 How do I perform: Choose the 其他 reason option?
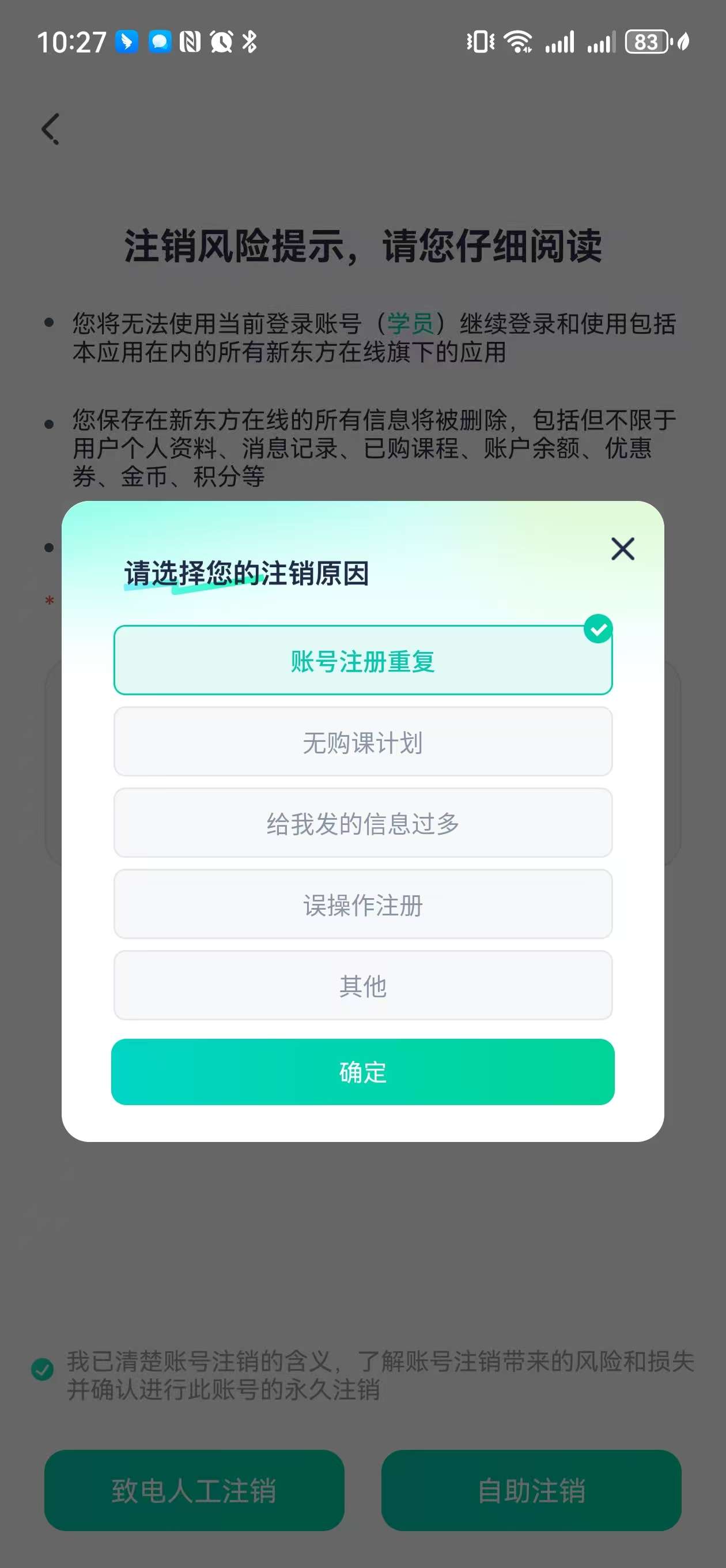(362, 985)
